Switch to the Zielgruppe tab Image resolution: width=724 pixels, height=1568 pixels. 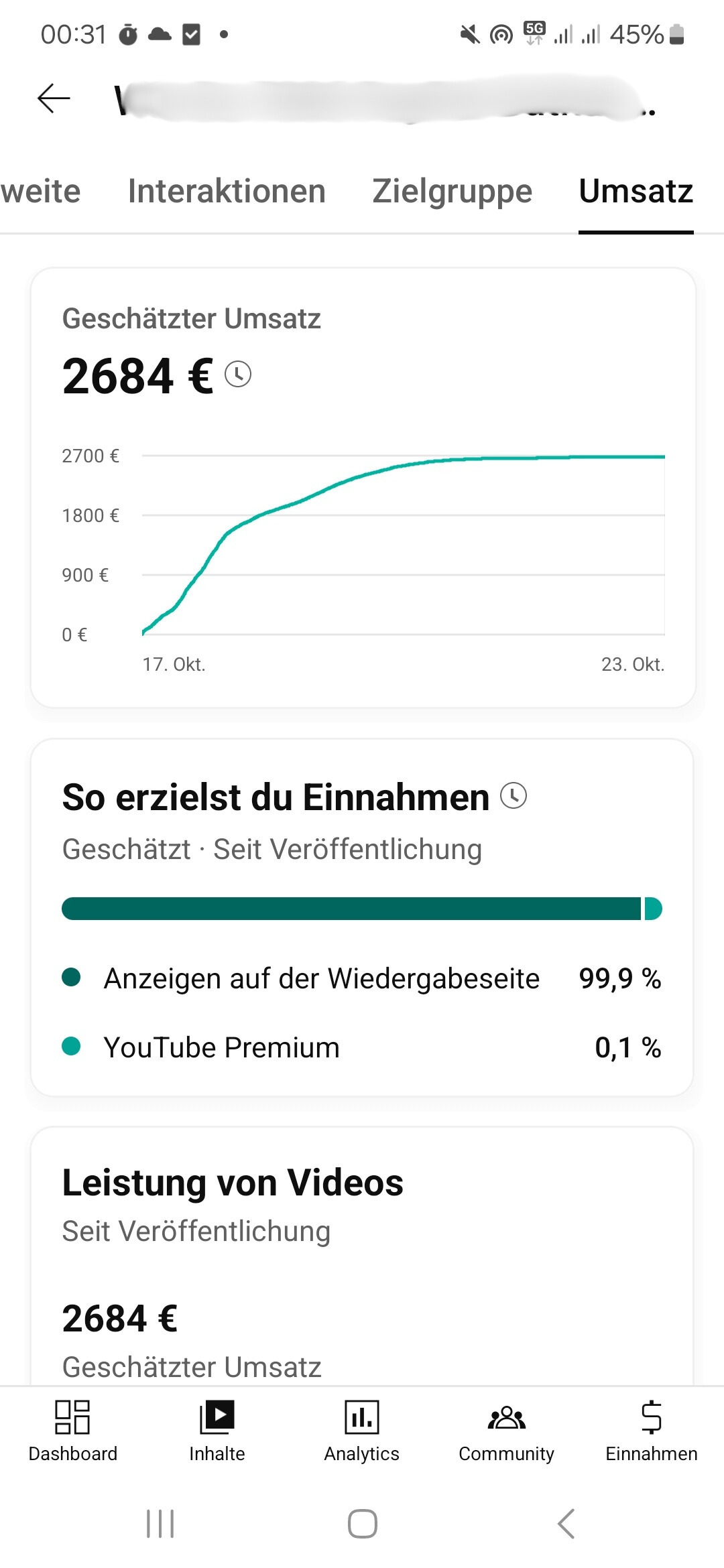(x=452, y=192)
